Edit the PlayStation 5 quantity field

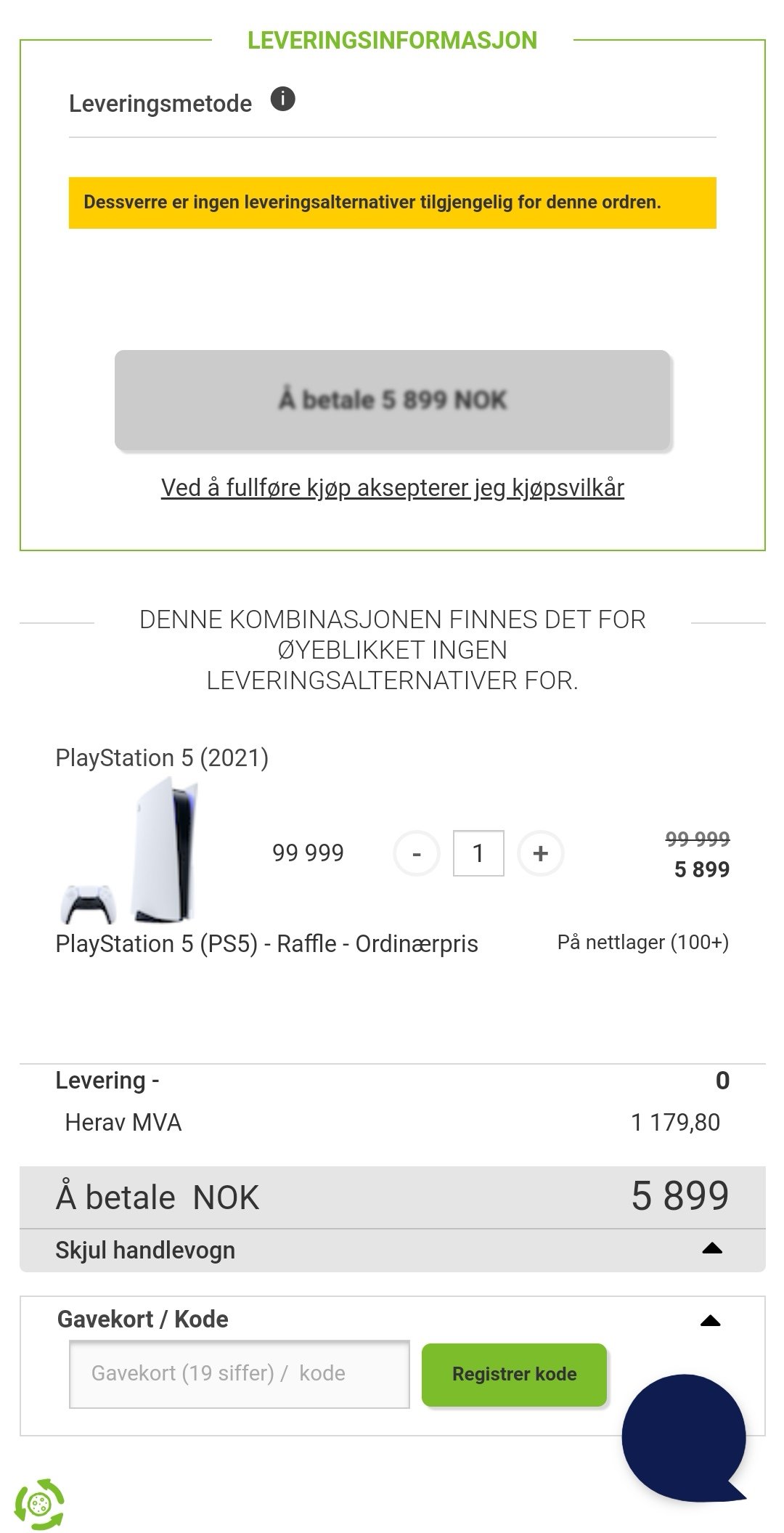[x=478, y=853]
